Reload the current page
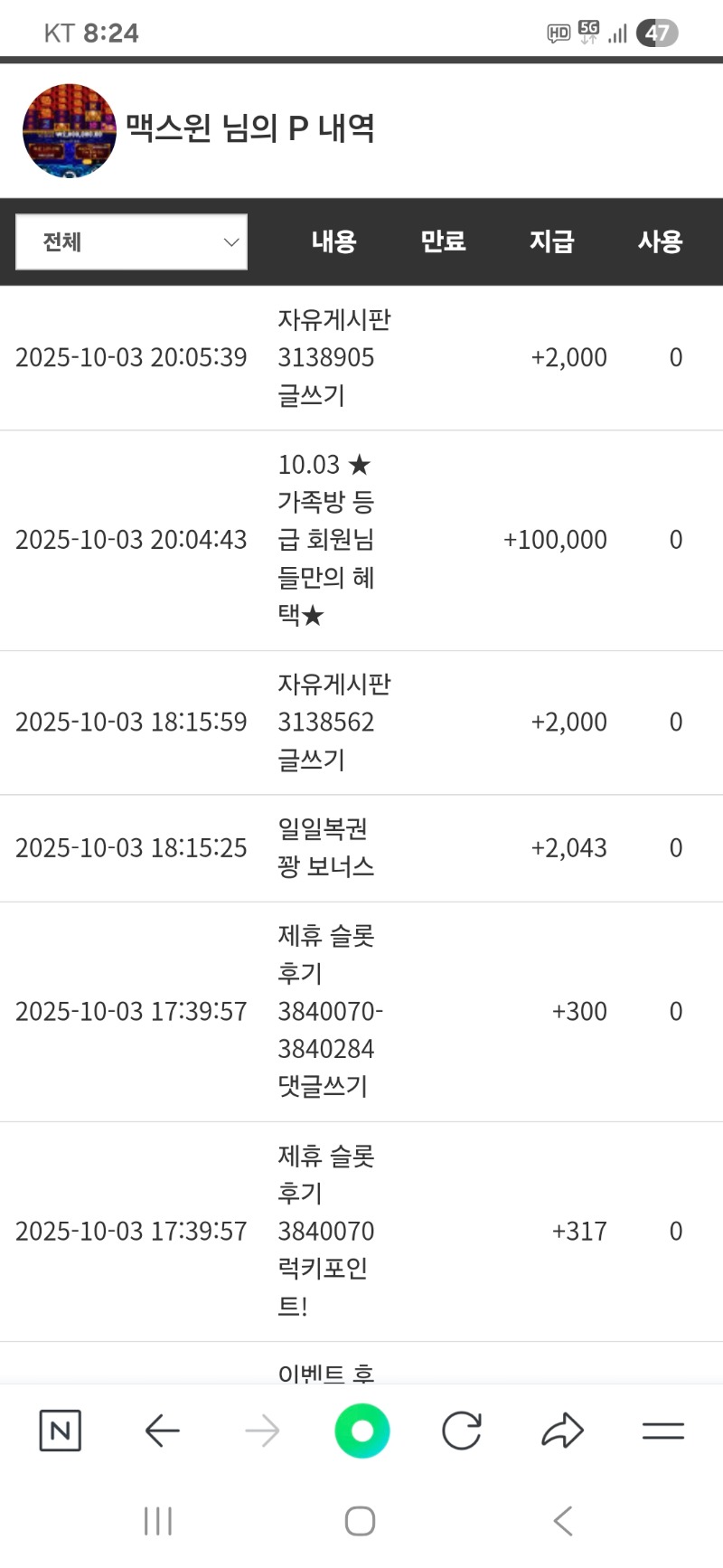 pos(462,1431)
